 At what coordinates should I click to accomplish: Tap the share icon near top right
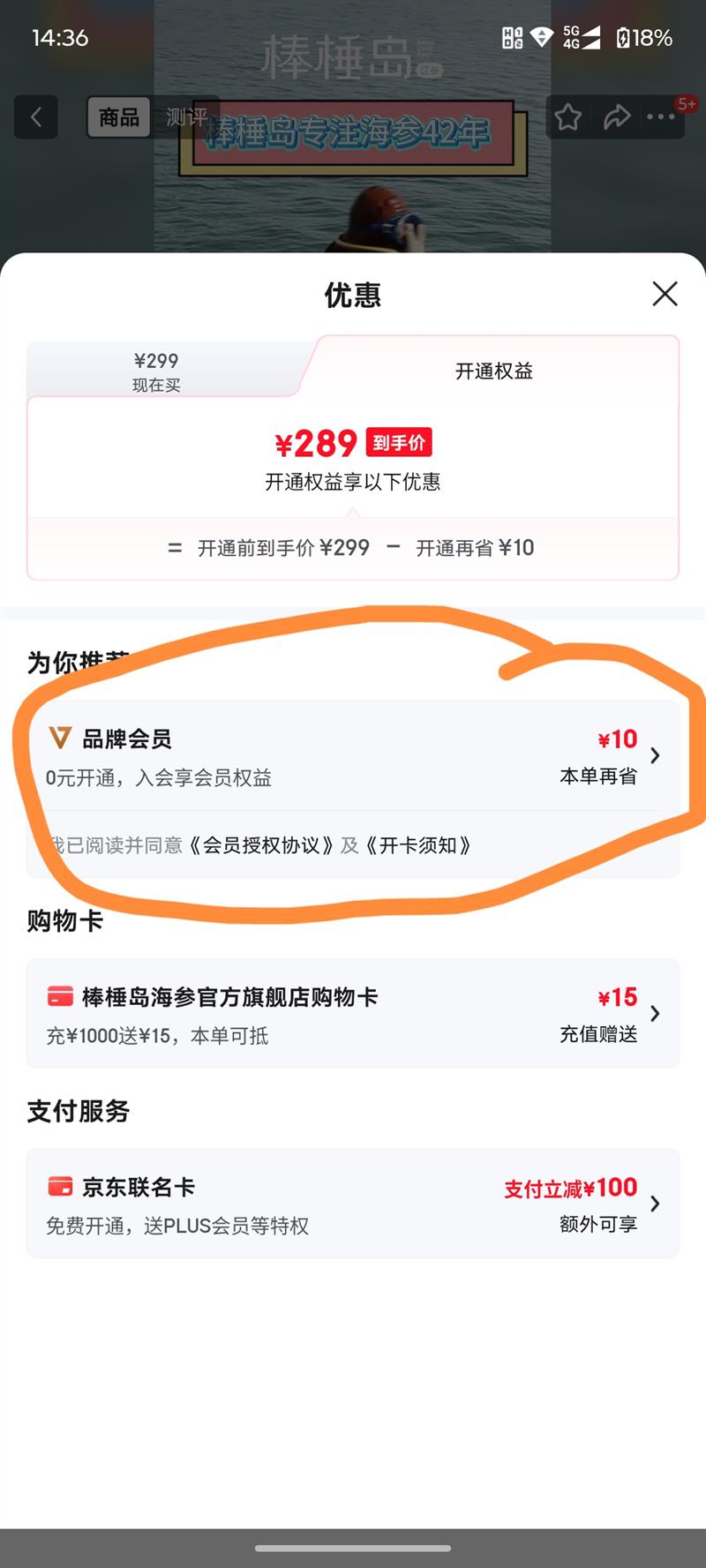[616, 117]
